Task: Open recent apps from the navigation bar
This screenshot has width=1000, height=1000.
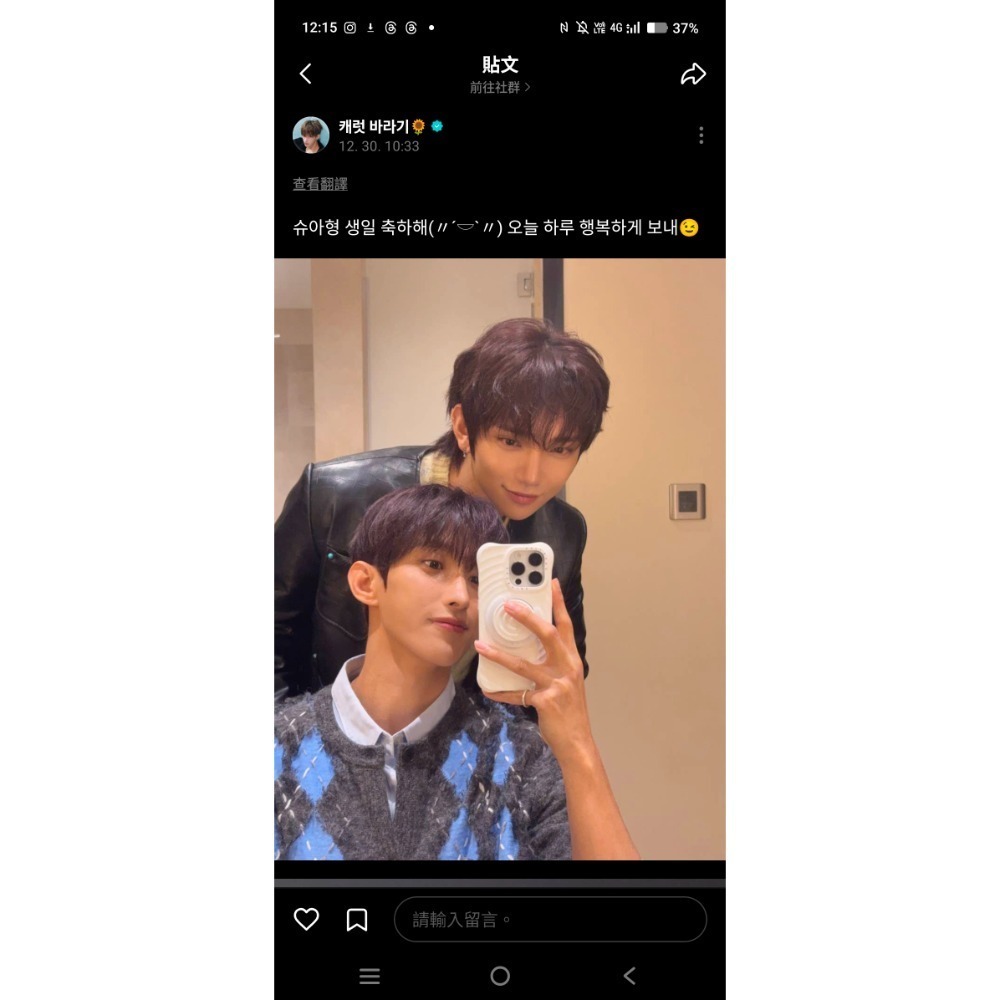Action: (x=370, y=976)
